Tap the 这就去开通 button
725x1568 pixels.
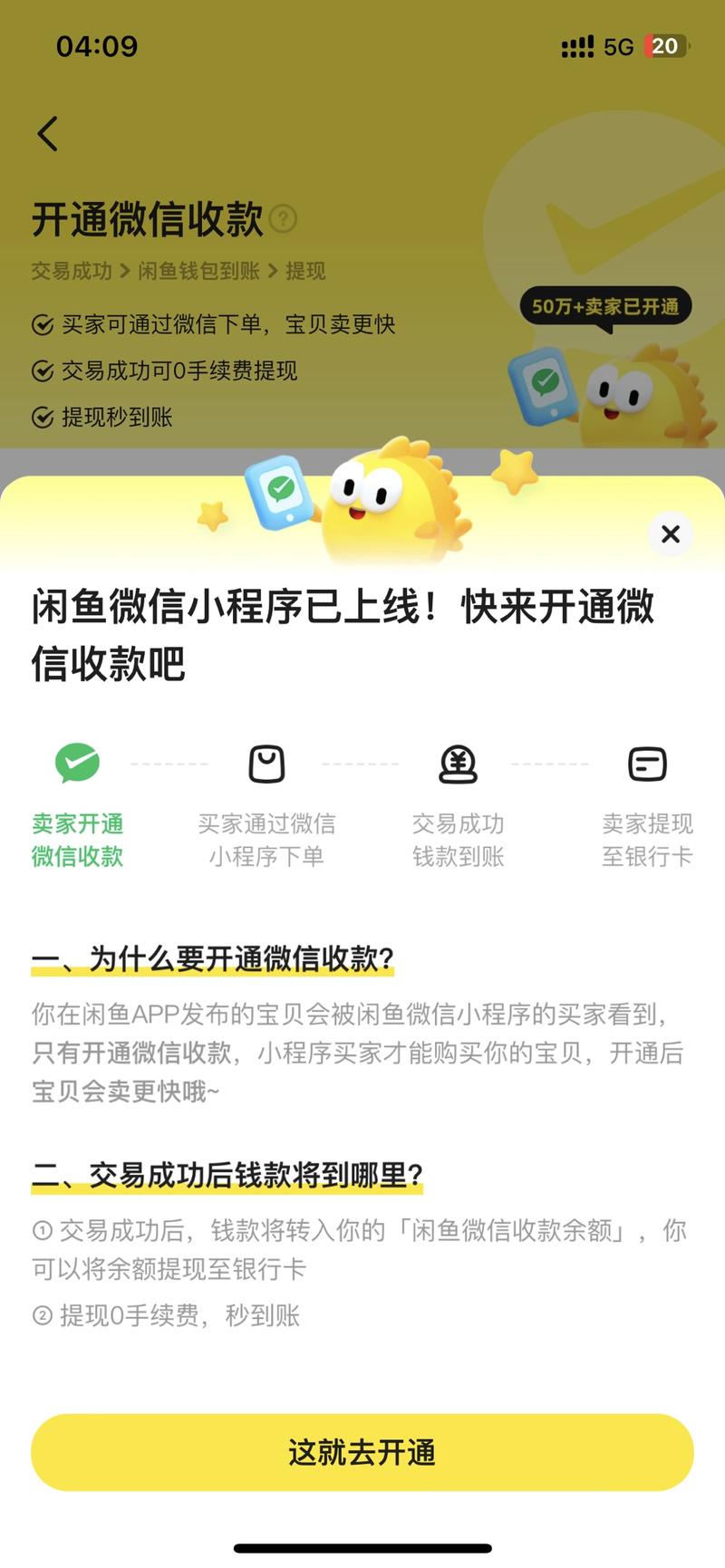coord(362,1450)
